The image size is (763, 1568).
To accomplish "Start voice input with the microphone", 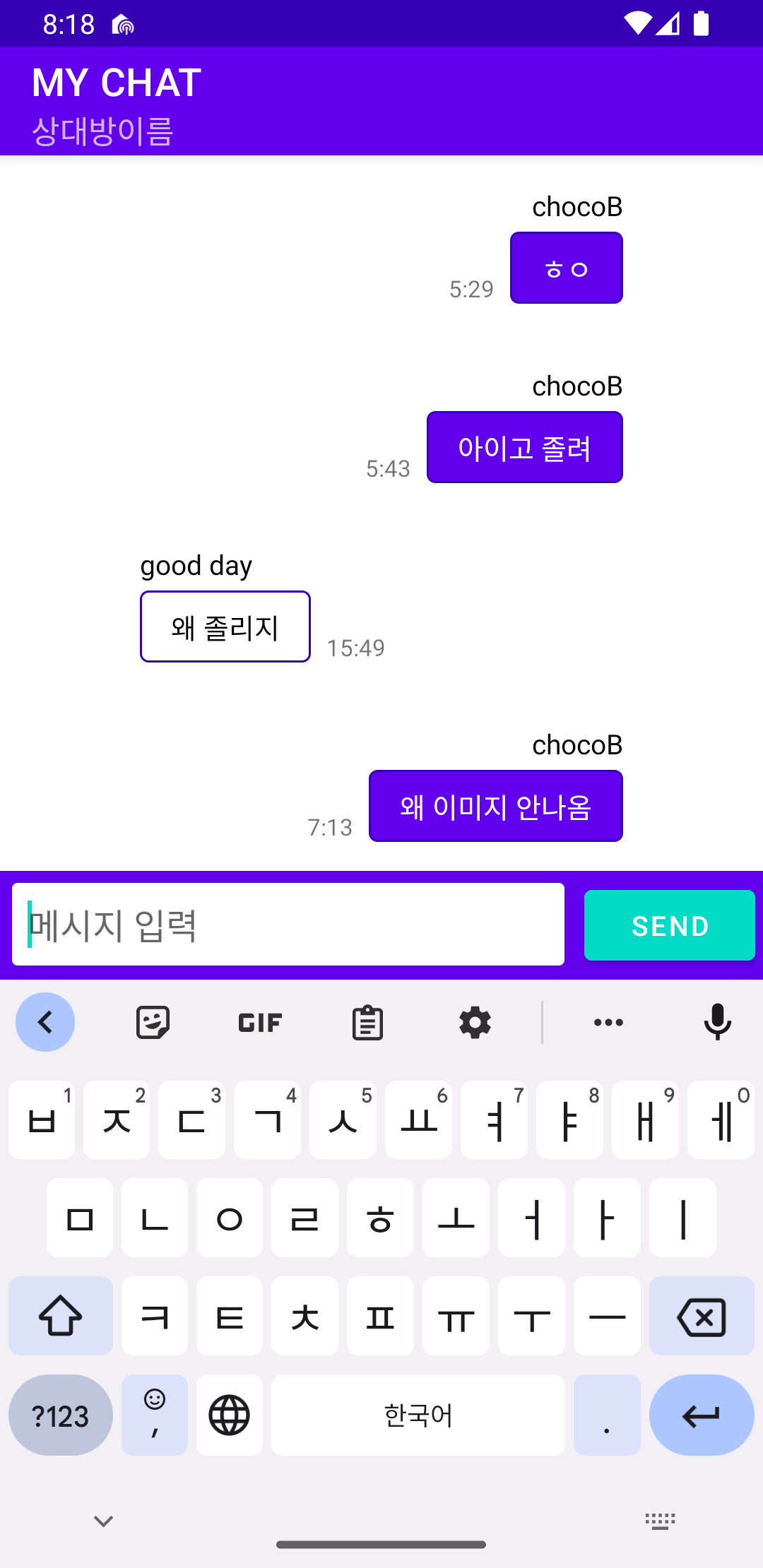I will pyautogui.click(x=717, y=1022).
